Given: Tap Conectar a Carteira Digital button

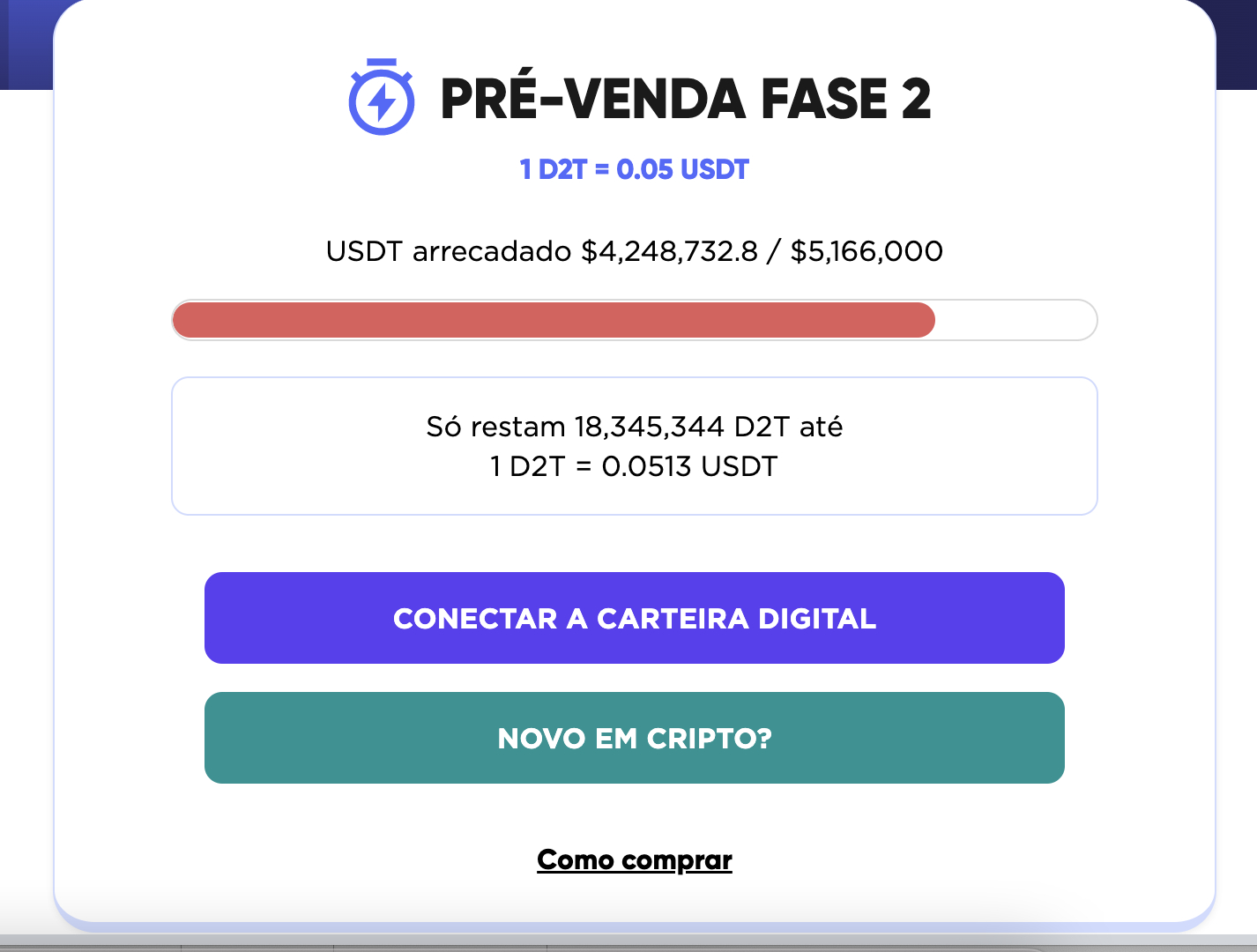Looking at the screenshot, I should pos(634,618).
